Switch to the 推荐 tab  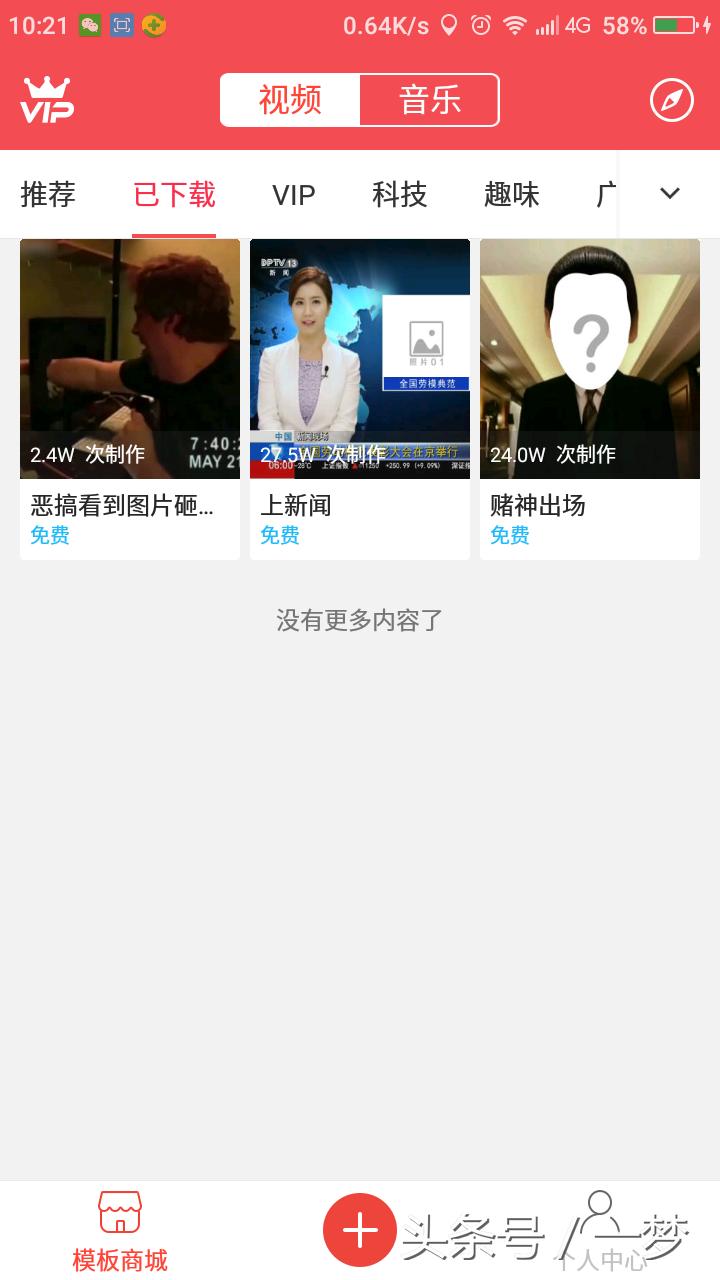[x=46, y=195]
